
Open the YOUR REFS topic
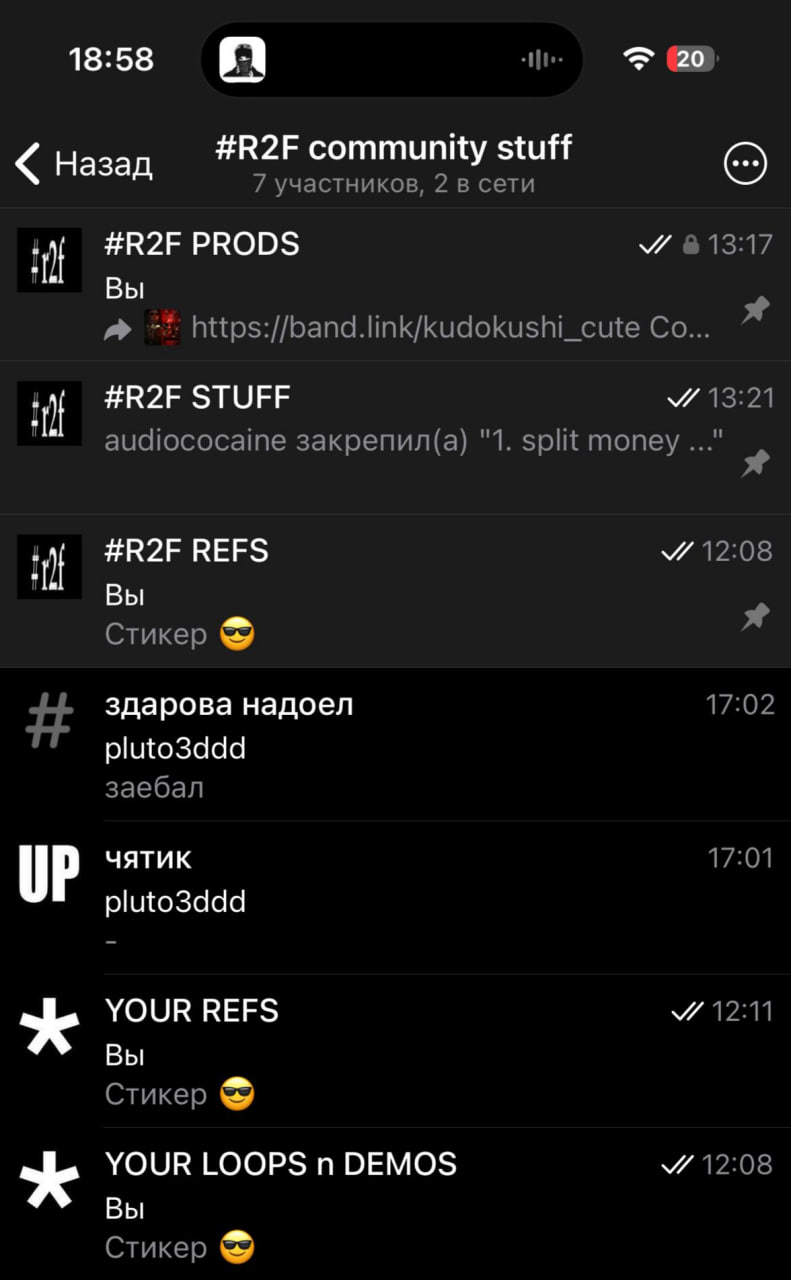[x=400, y=1052]
